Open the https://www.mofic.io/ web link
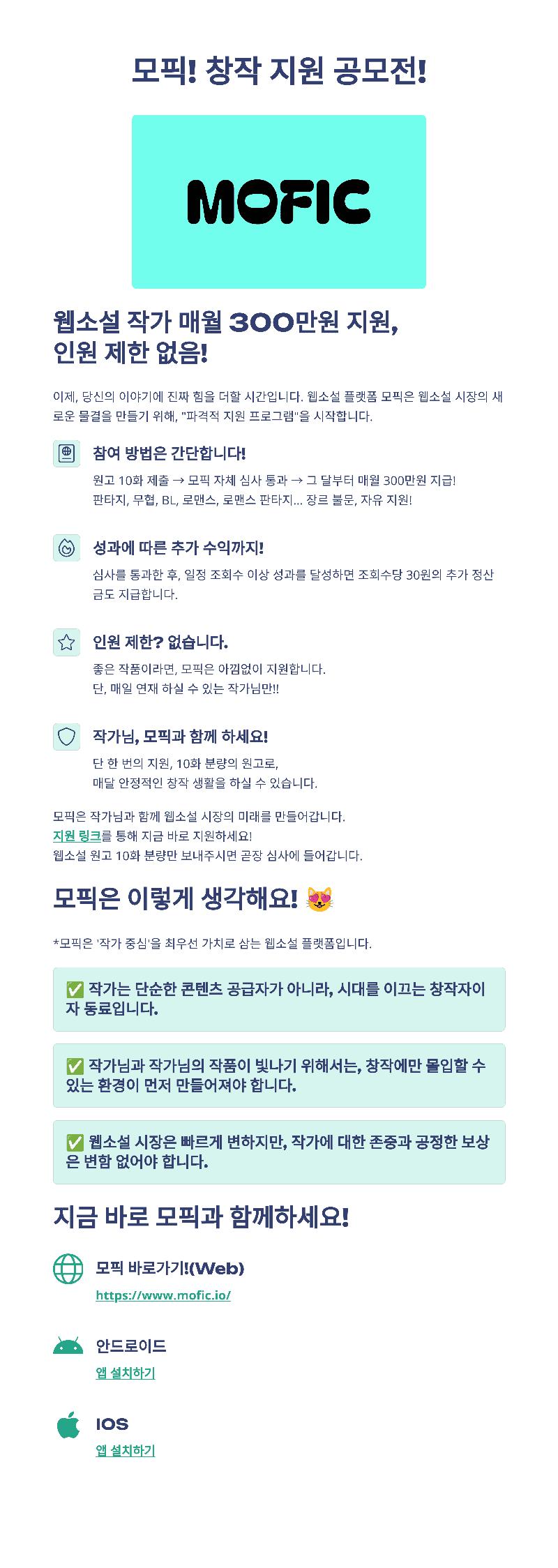The image size is (558, 1568). (x=163, y=1295)
